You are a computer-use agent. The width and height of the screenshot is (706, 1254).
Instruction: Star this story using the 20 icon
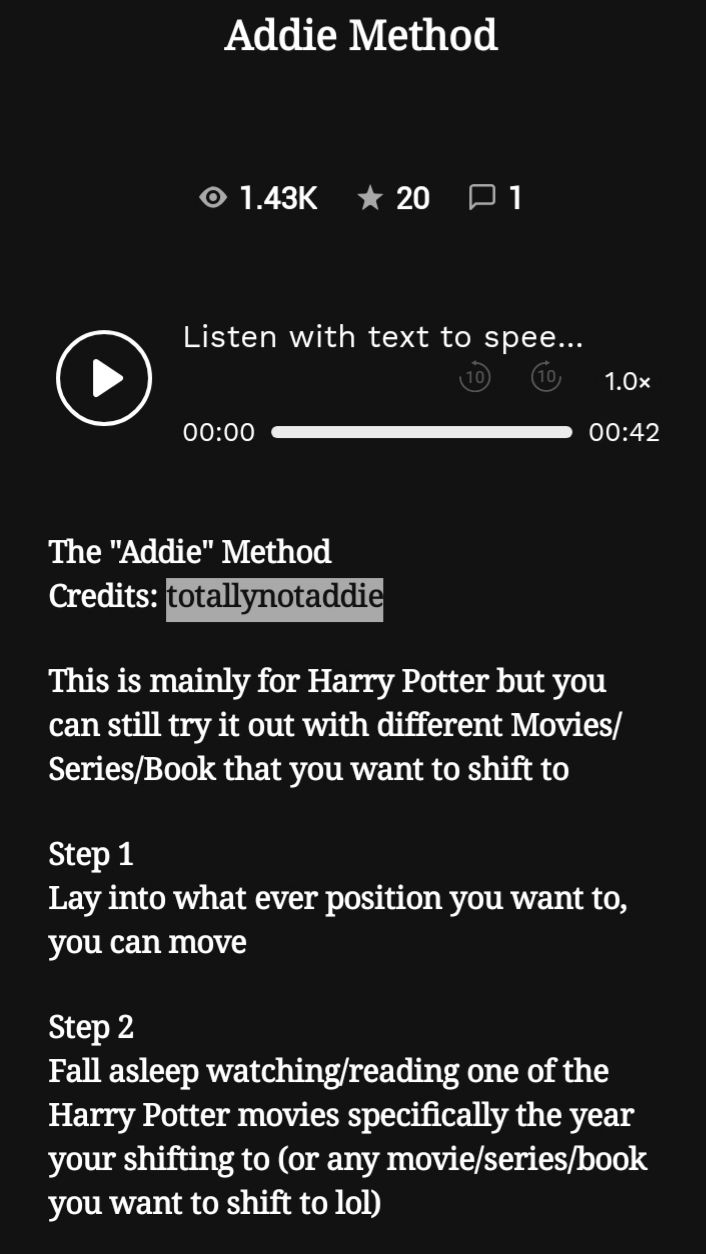point(394,198)
